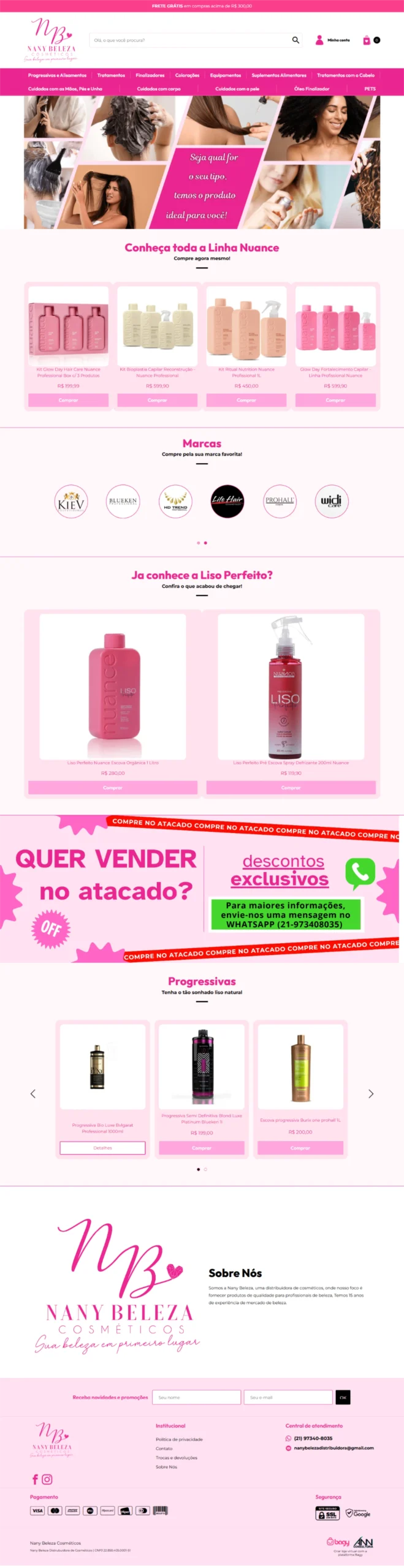Go to the PETS category

pos(370,89)
